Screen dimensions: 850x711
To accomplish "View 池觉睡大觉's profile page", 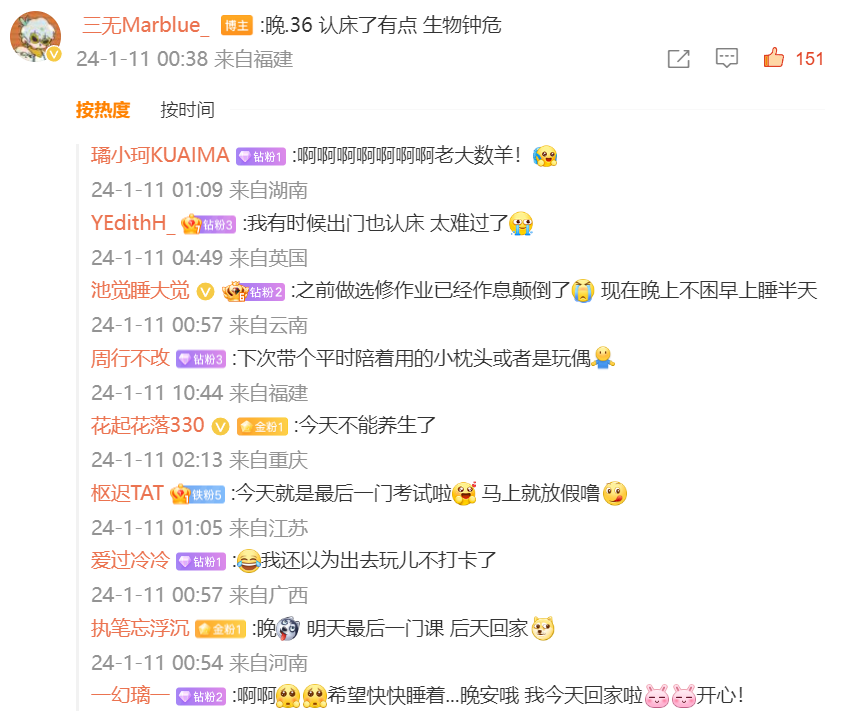I will point(140,291).
